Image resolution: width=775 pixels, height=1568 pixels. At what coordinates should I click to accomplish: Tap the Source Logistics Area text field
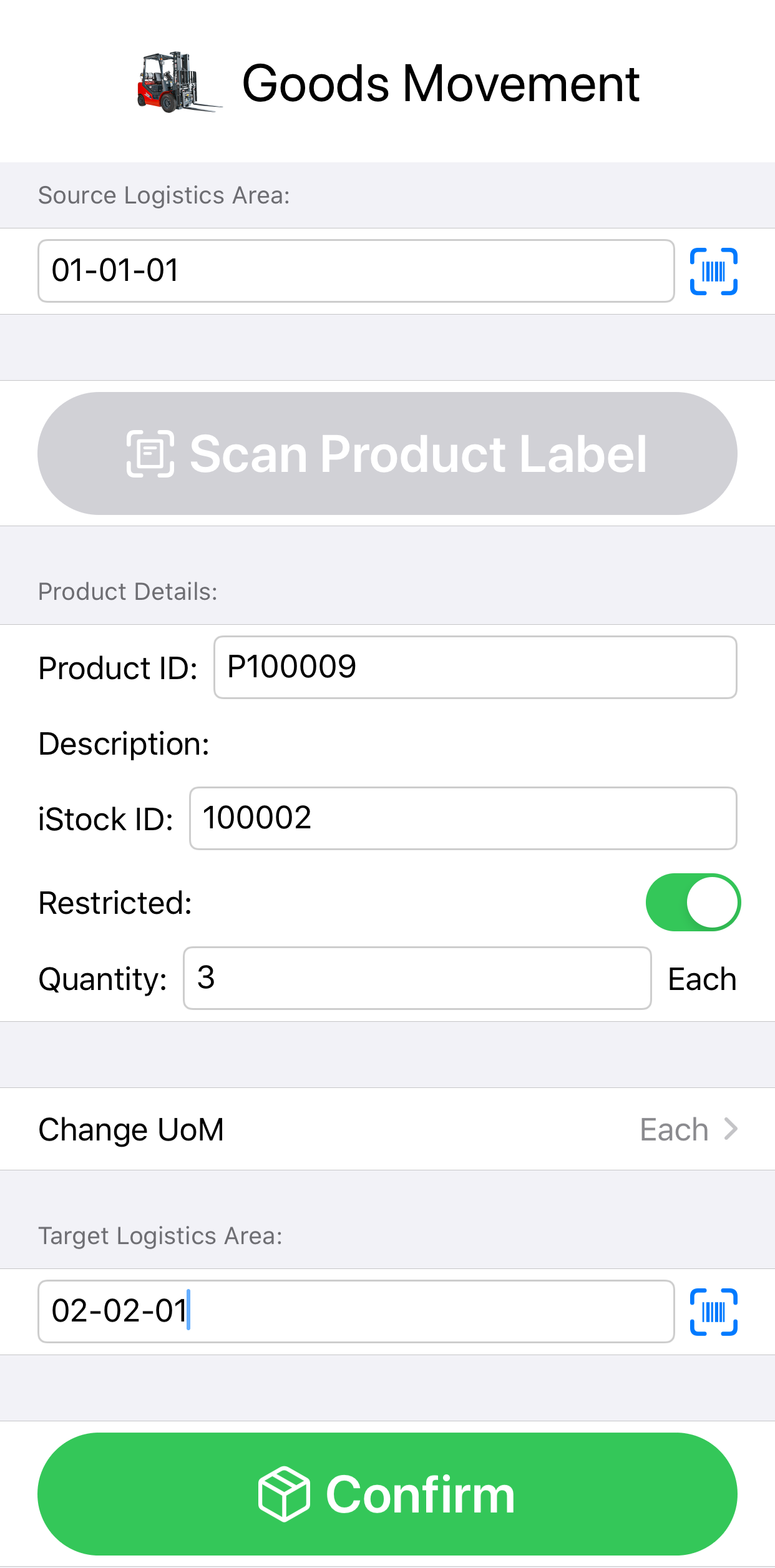[x=356, y=271]
